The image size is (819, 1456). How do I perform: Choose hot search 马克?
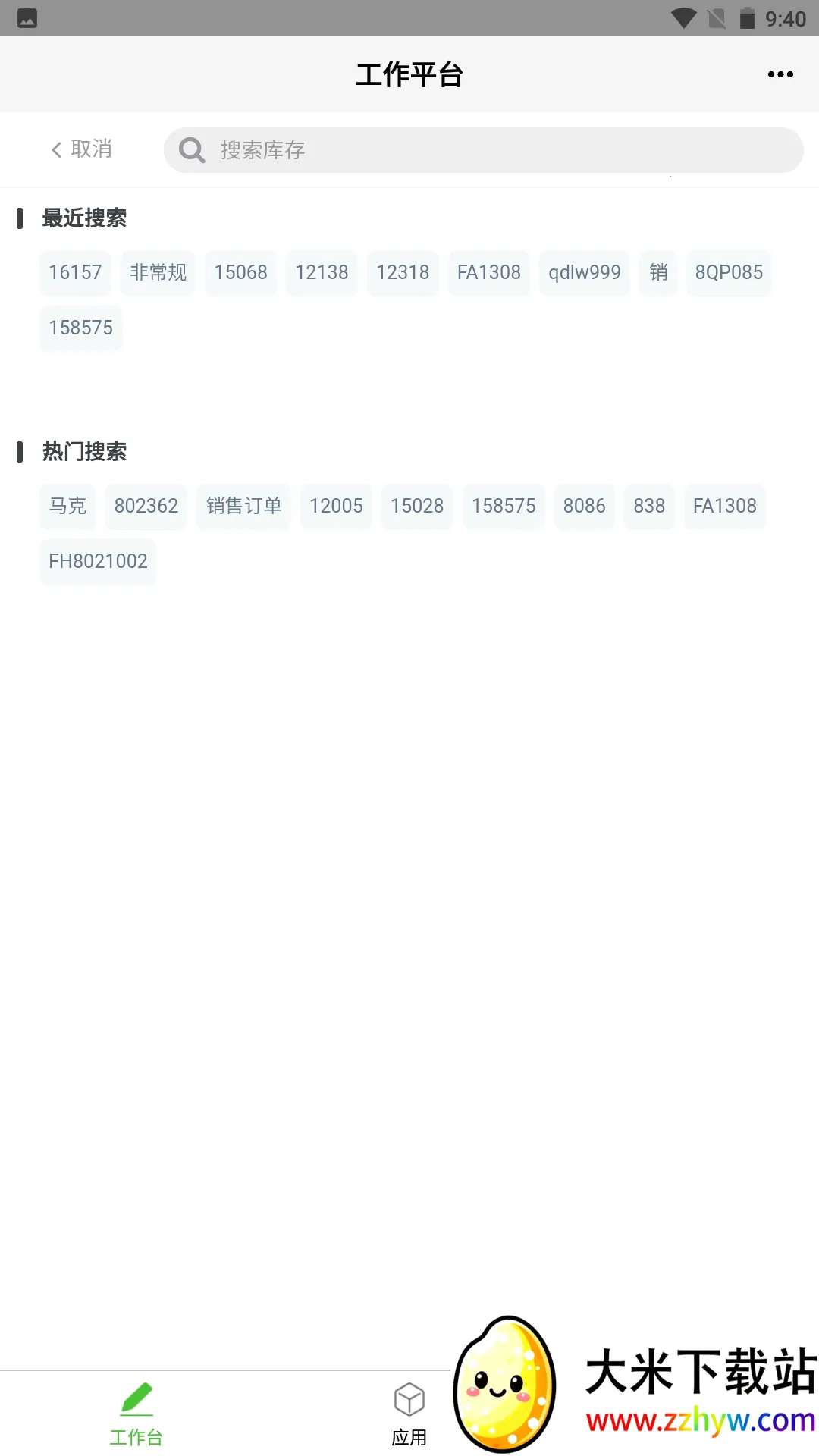(67, 506)
